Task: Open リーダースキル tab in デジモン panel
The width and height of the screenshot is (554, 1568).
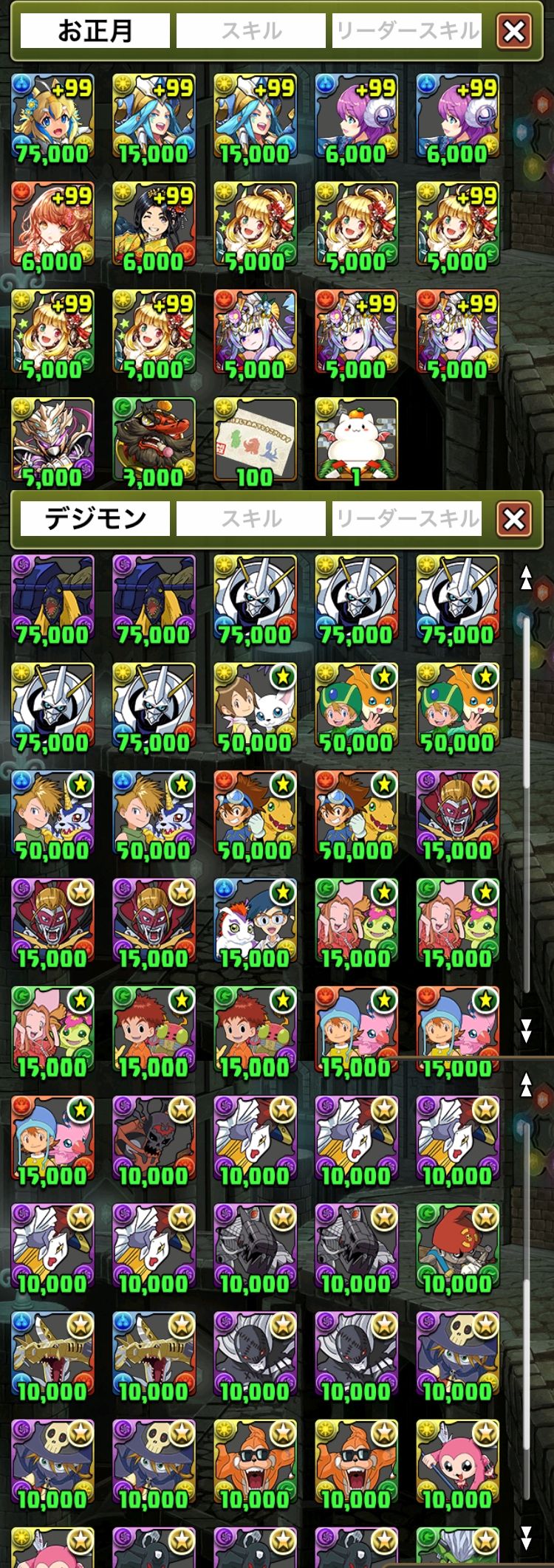Action: point(407,519)
